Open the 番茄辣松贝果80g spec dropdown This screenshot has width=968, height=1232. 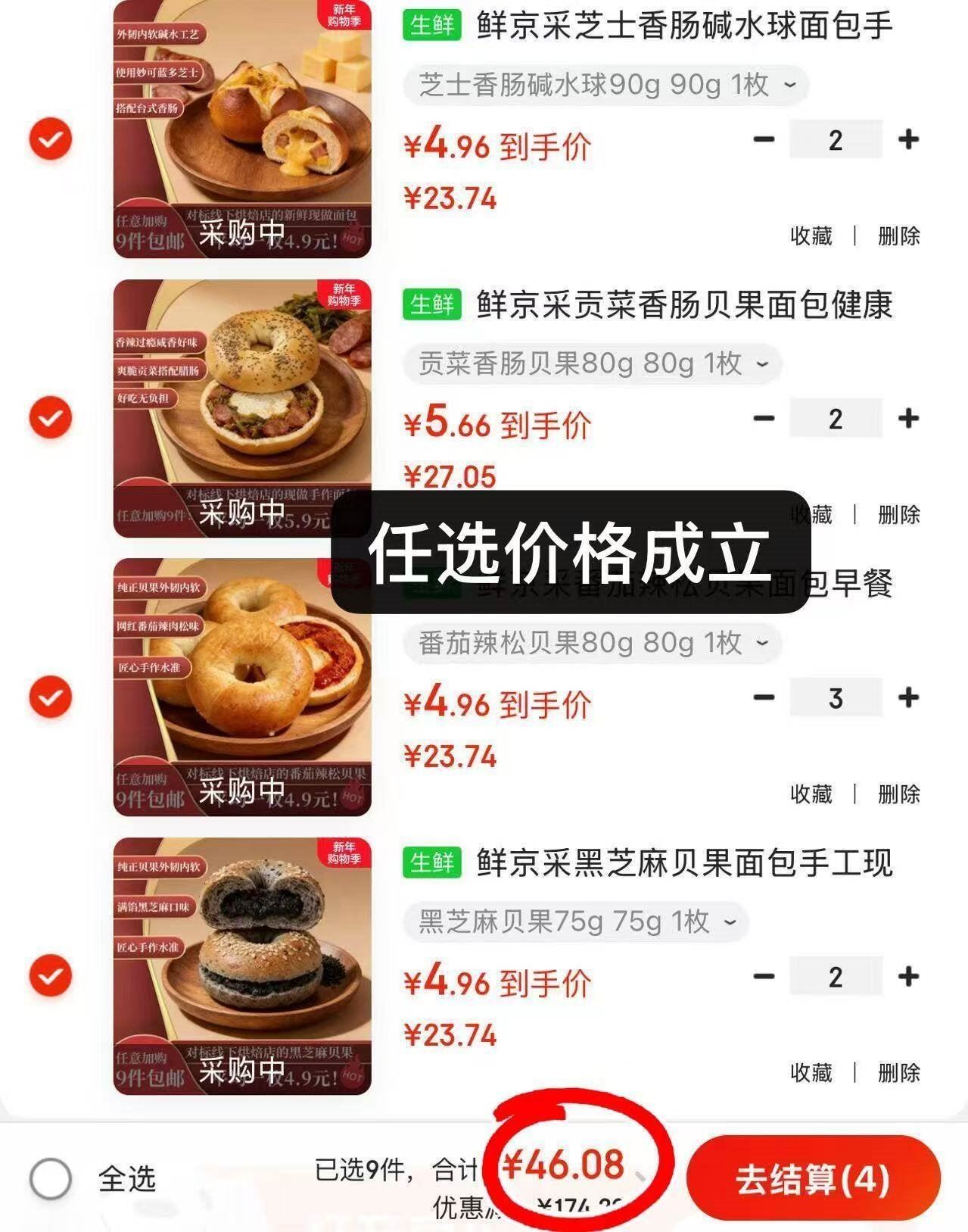pos(592,643)
